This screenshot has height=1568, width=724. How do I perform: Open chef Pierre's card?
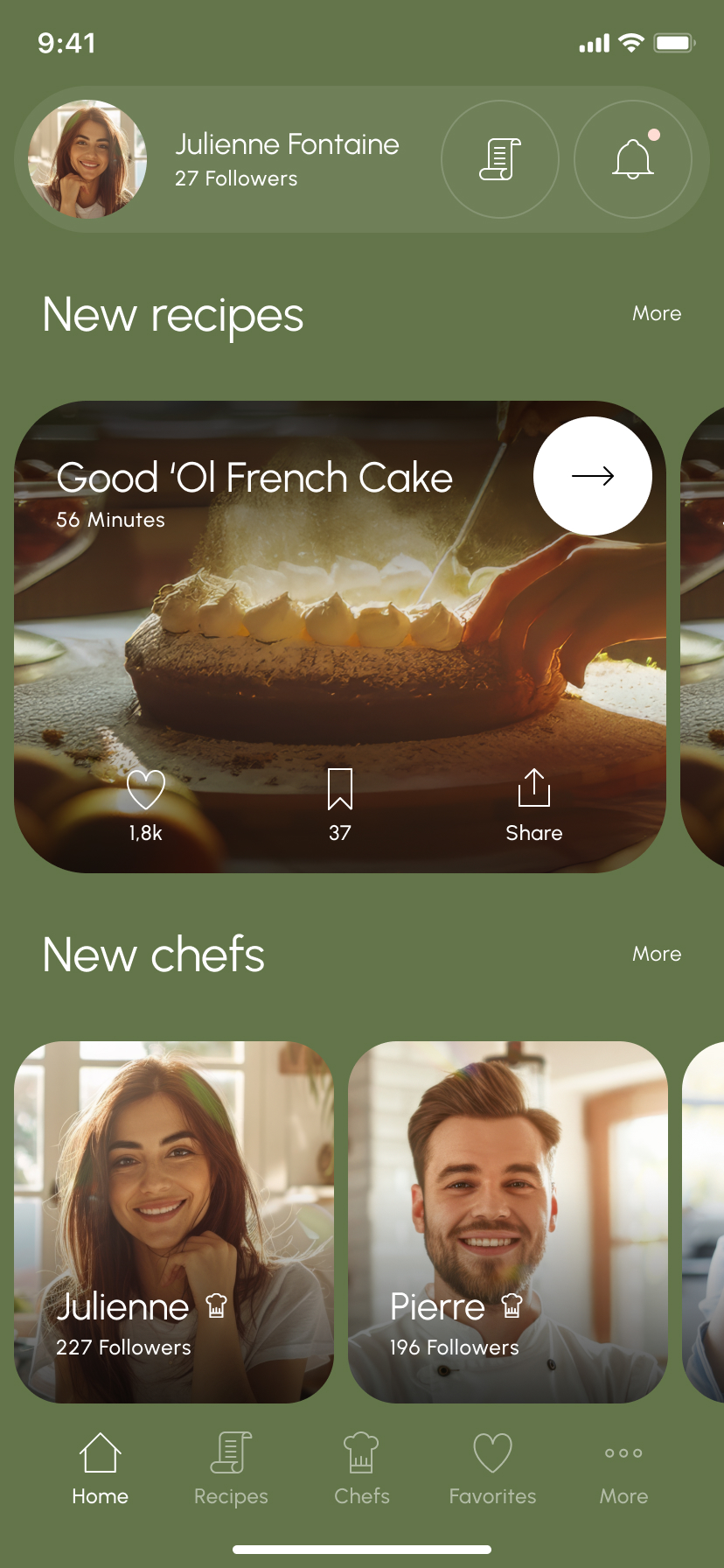click(508, 1221)
